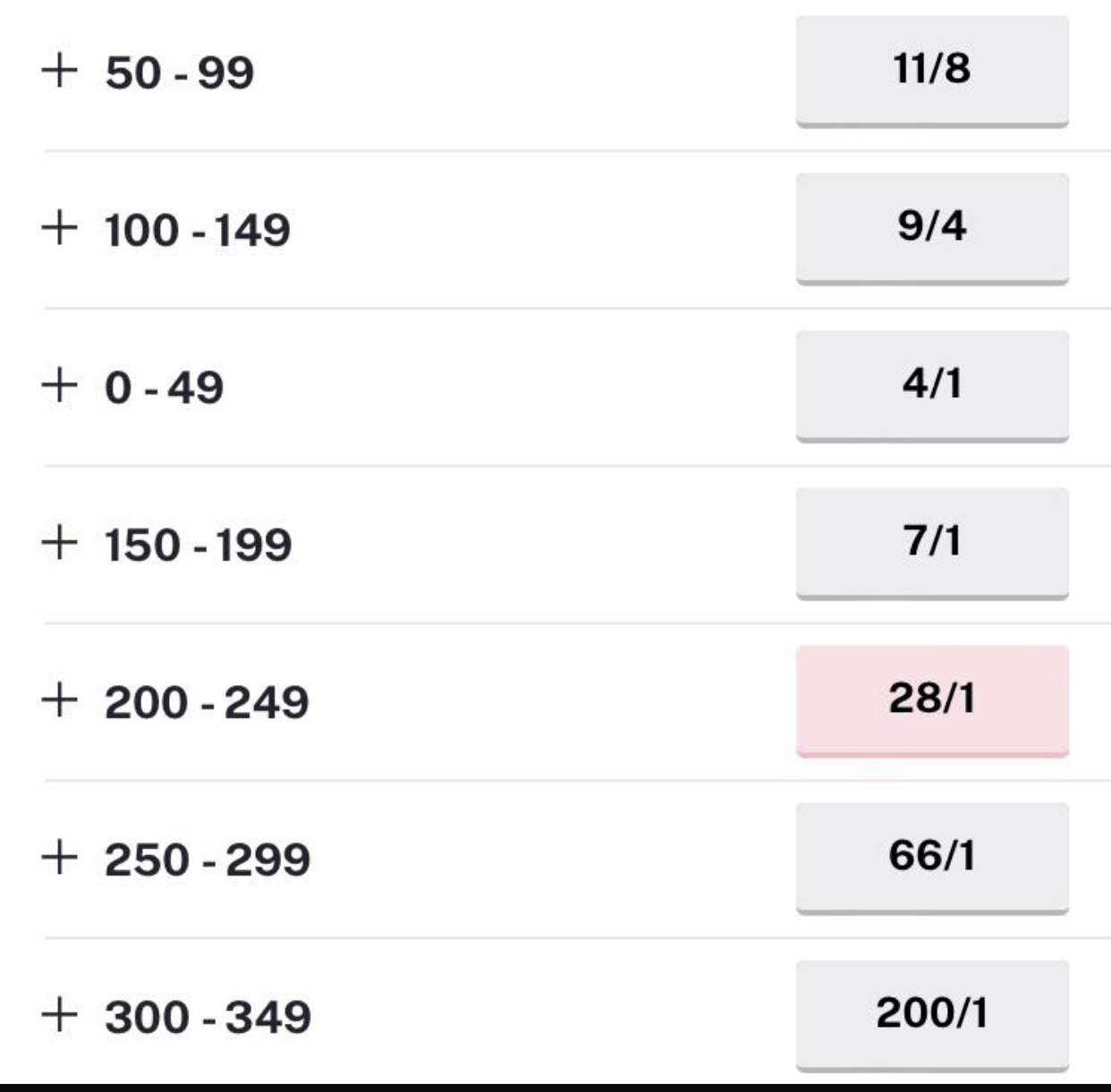
Task: Select the 11/8 odds for 50 - 99
Action: [x=932, y=70]
